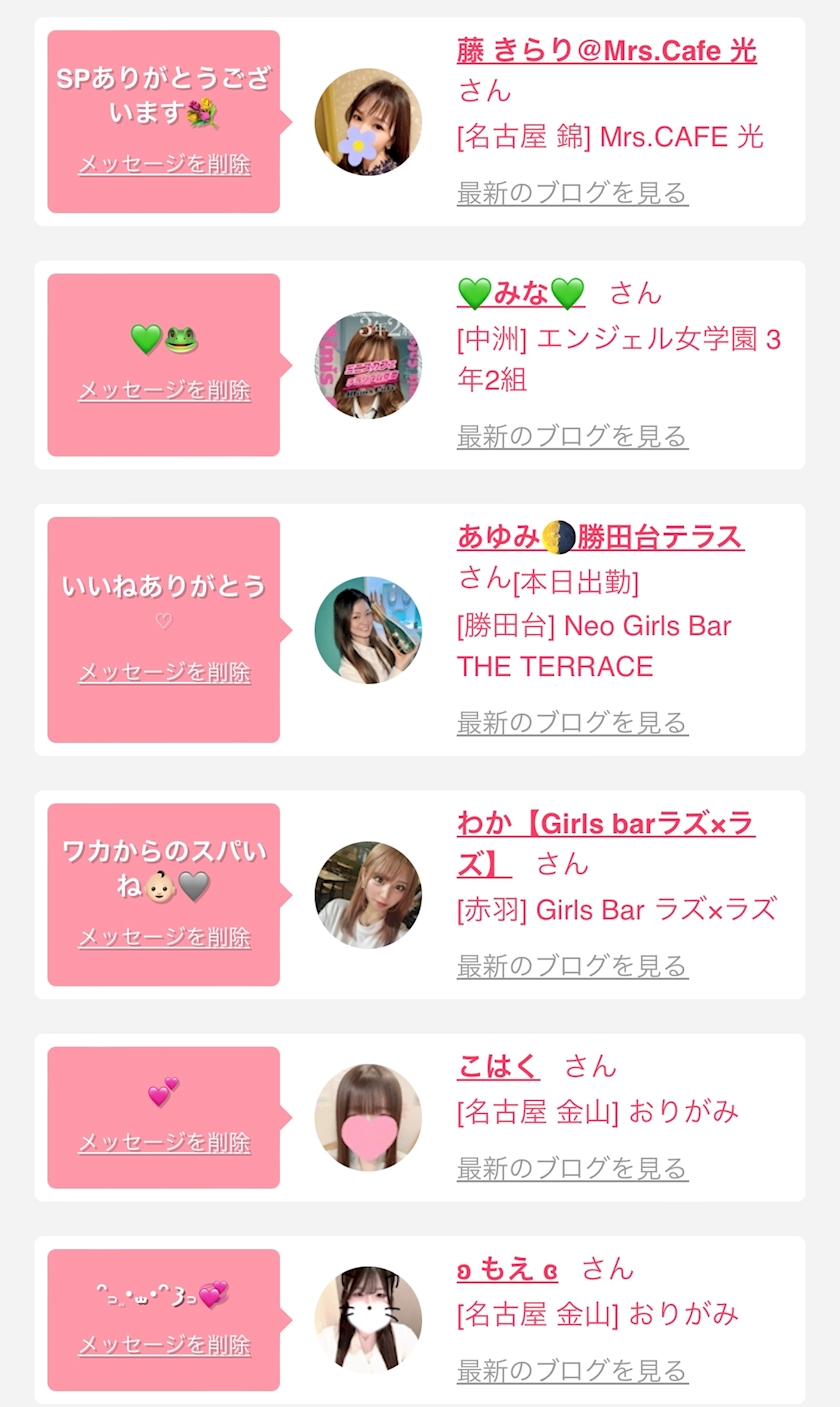
Task: Open わか【Girls barラズ×ラズ】 profile link
Action: (605, 825)
